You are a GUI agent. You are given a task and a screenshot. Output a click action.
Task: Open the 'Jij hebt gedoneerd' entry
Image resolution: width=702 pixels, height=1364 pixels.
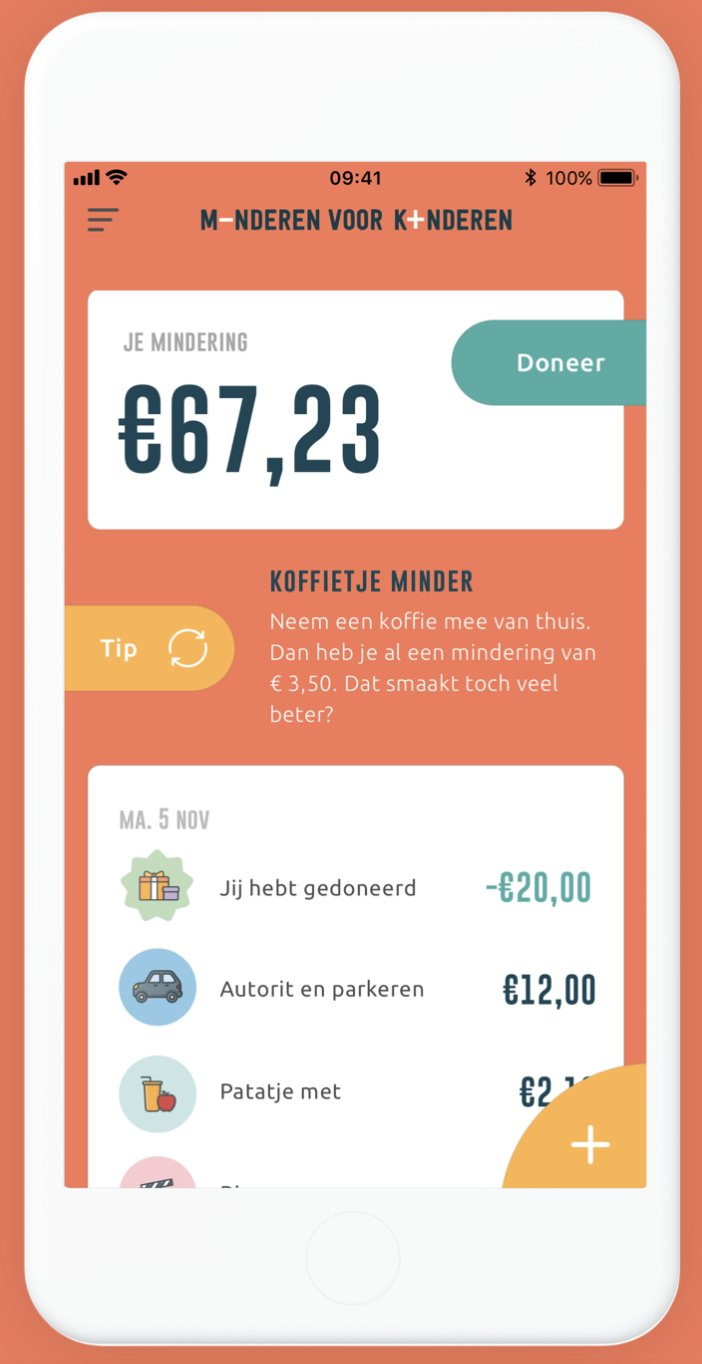point(356,887)
